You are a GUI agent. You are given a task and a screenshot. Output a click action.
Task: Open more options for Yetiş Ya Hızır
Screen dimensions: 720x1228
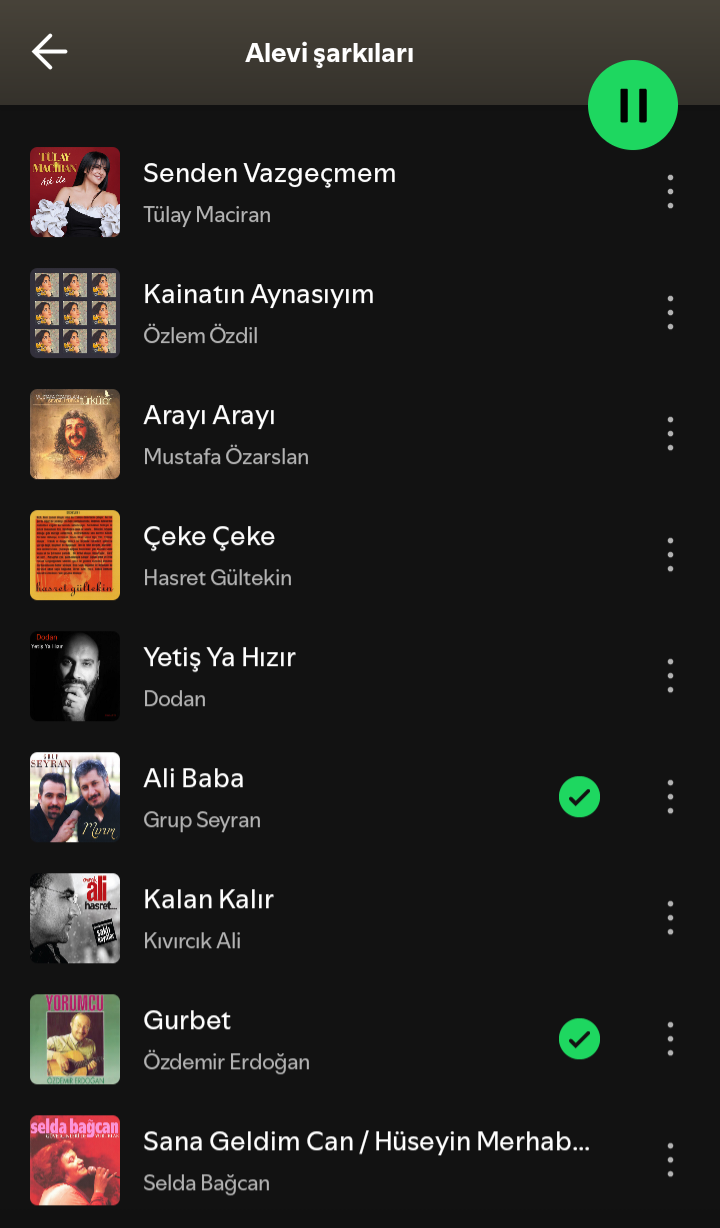670,676
